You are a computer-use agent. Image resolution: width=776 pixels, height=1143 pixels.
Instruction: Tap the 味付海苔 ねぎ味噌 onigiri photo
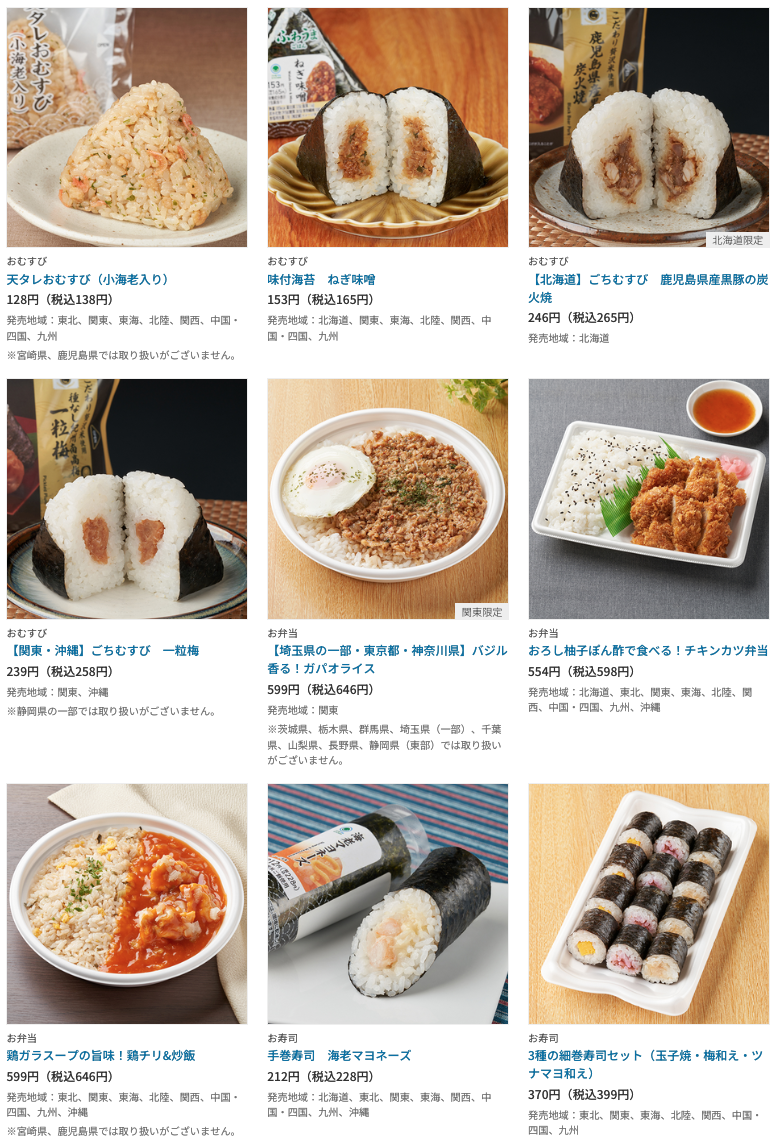click(x=387, y=127)
